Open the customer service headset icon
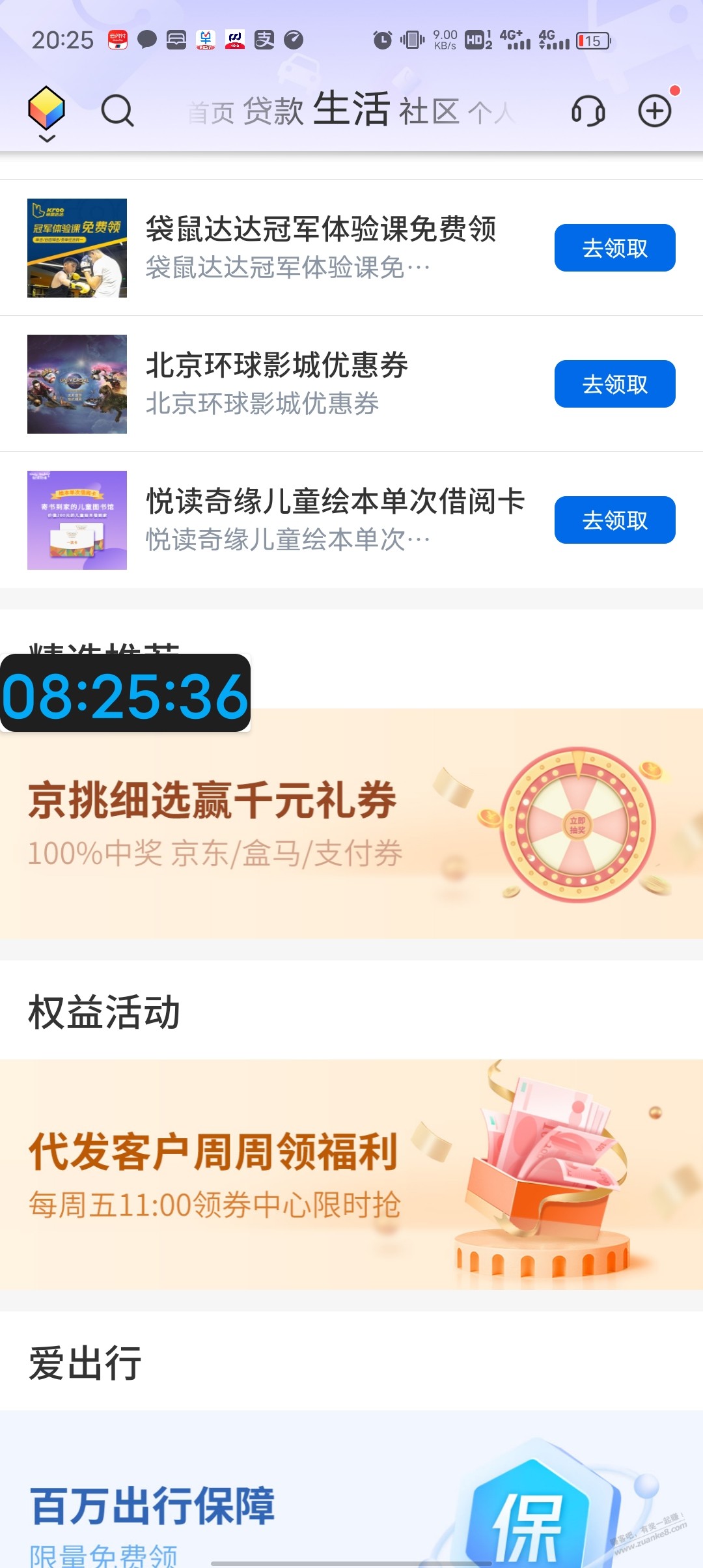 tap(588, 111)
